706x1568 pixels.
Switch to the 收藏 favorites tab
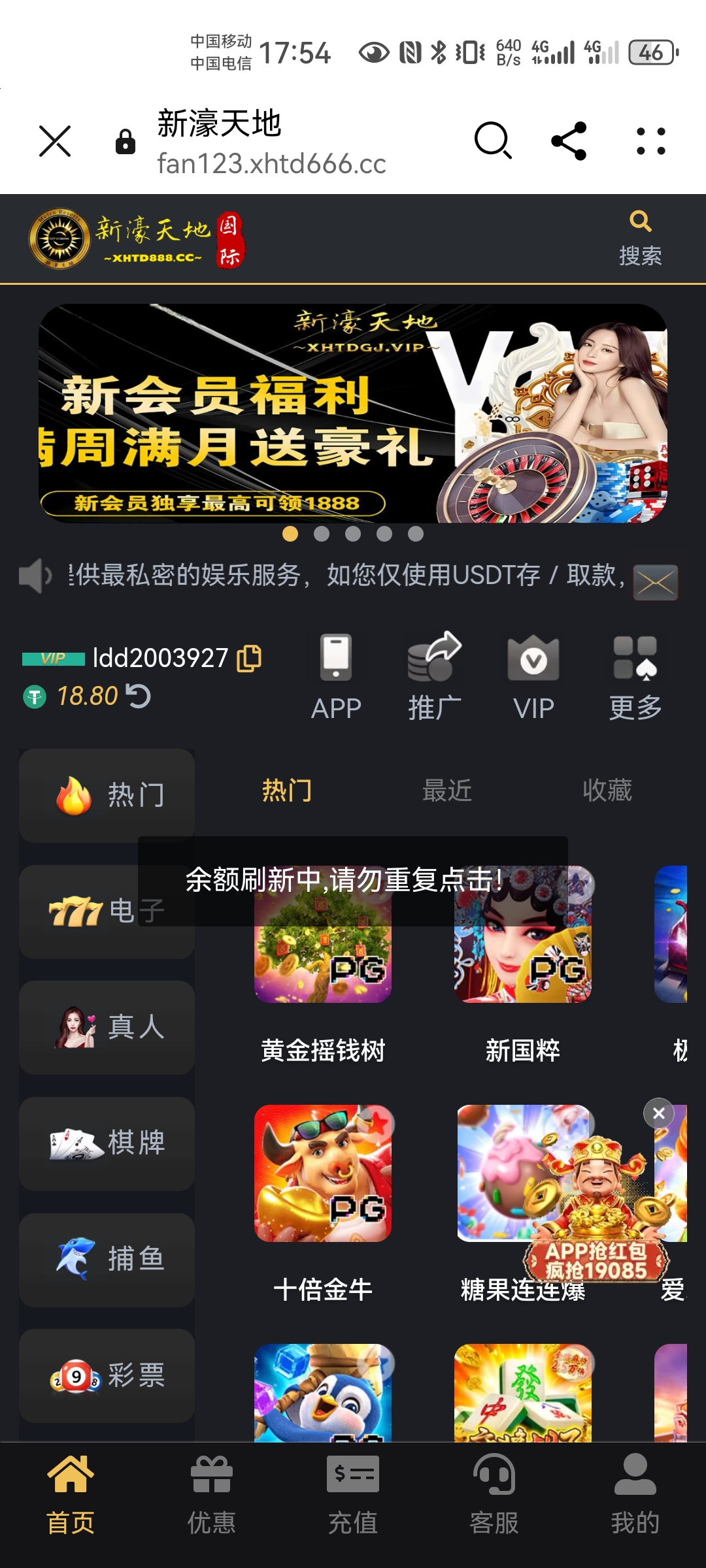pos(607,791)
